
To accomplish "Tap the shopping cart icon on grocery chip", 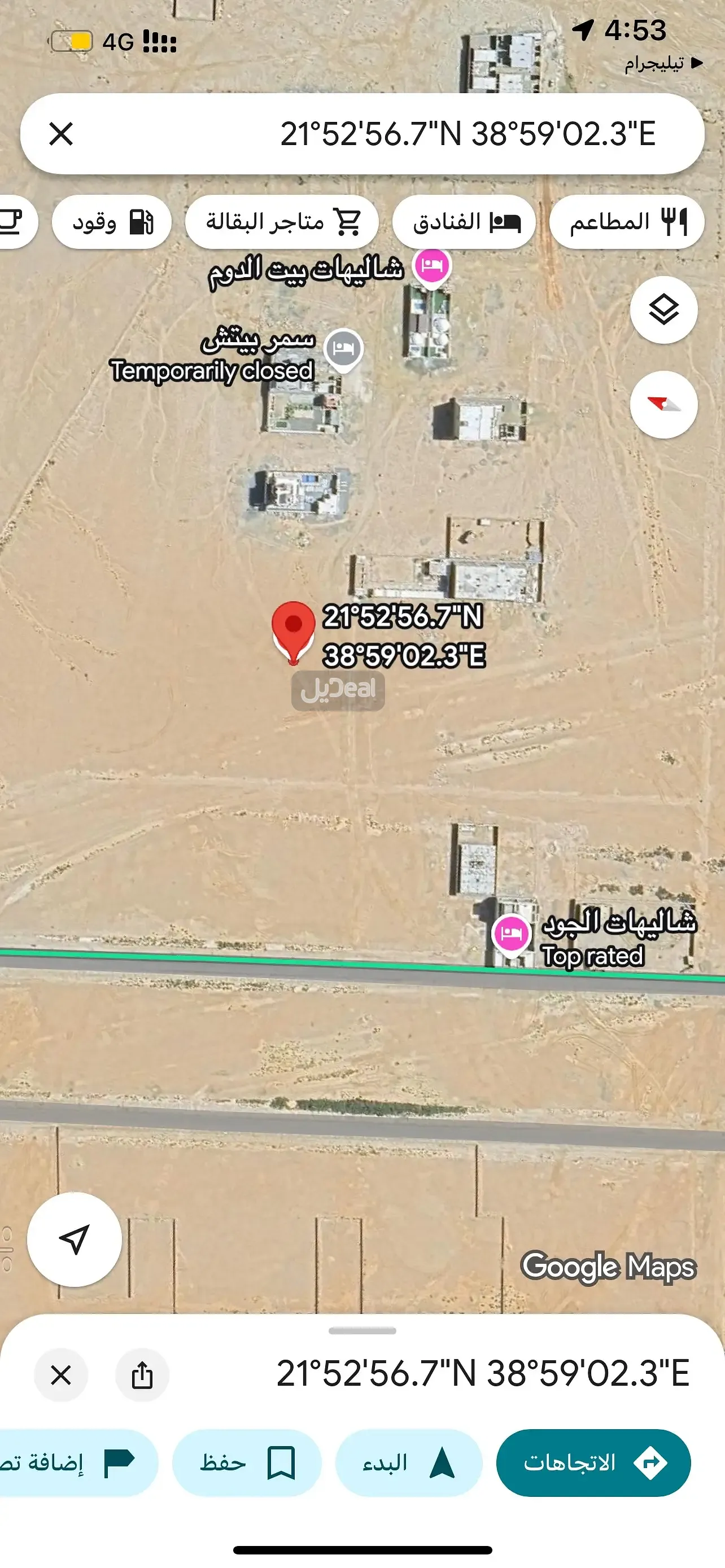I will pyautogui.click(x=348, y=221).
